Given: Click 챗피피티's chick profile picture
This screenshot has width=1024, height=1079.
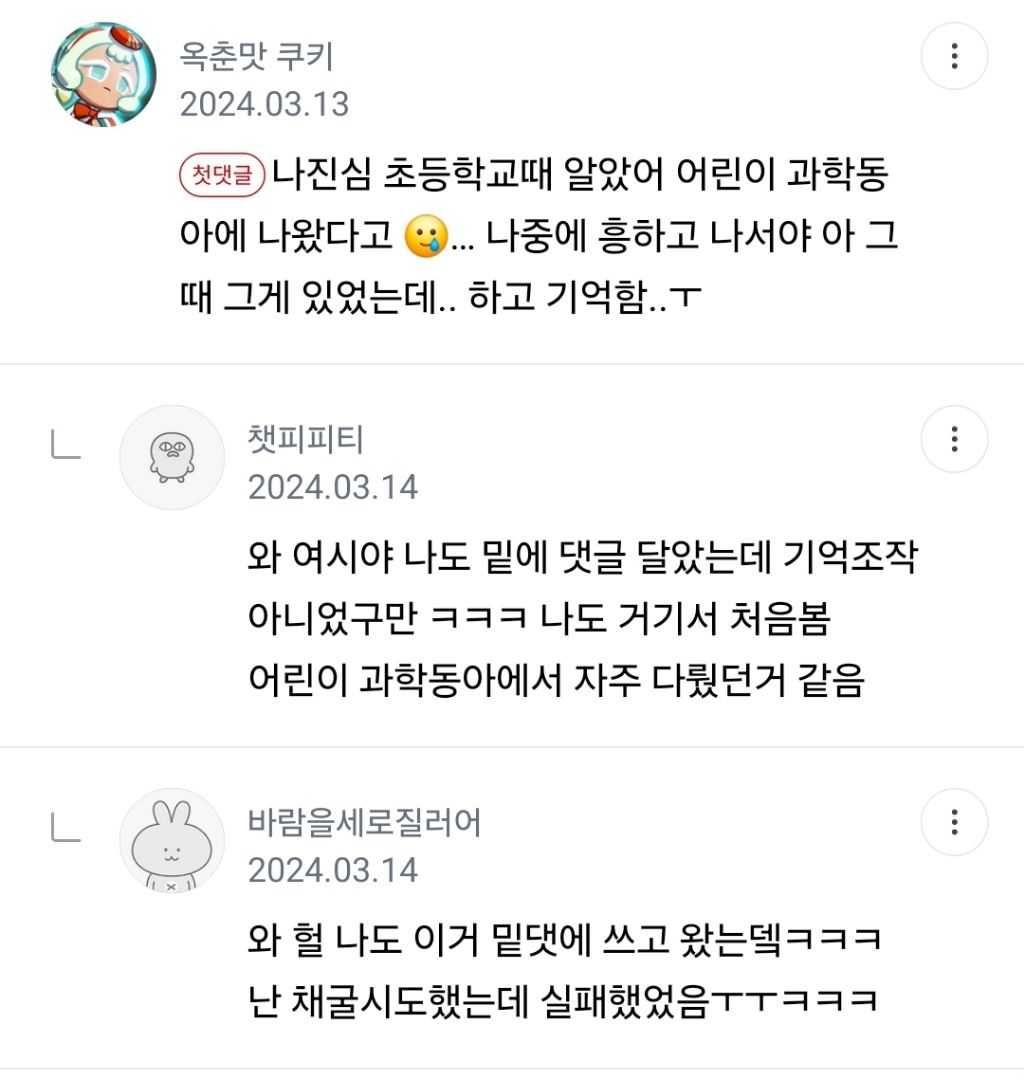Looking at the screenshot, I should coord(171,456).
